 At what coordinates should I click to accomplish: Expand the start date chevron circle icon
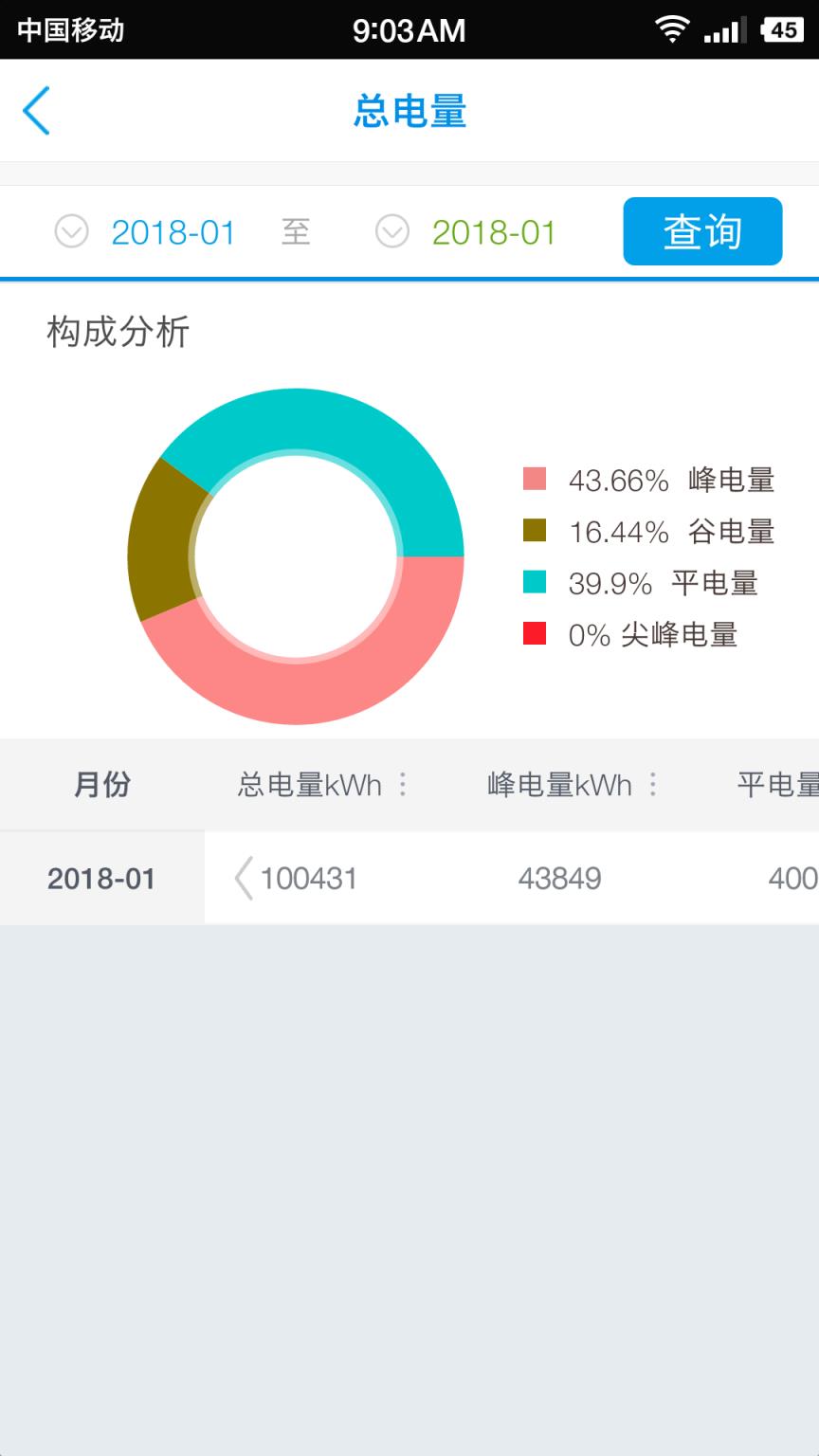point(70,231)
